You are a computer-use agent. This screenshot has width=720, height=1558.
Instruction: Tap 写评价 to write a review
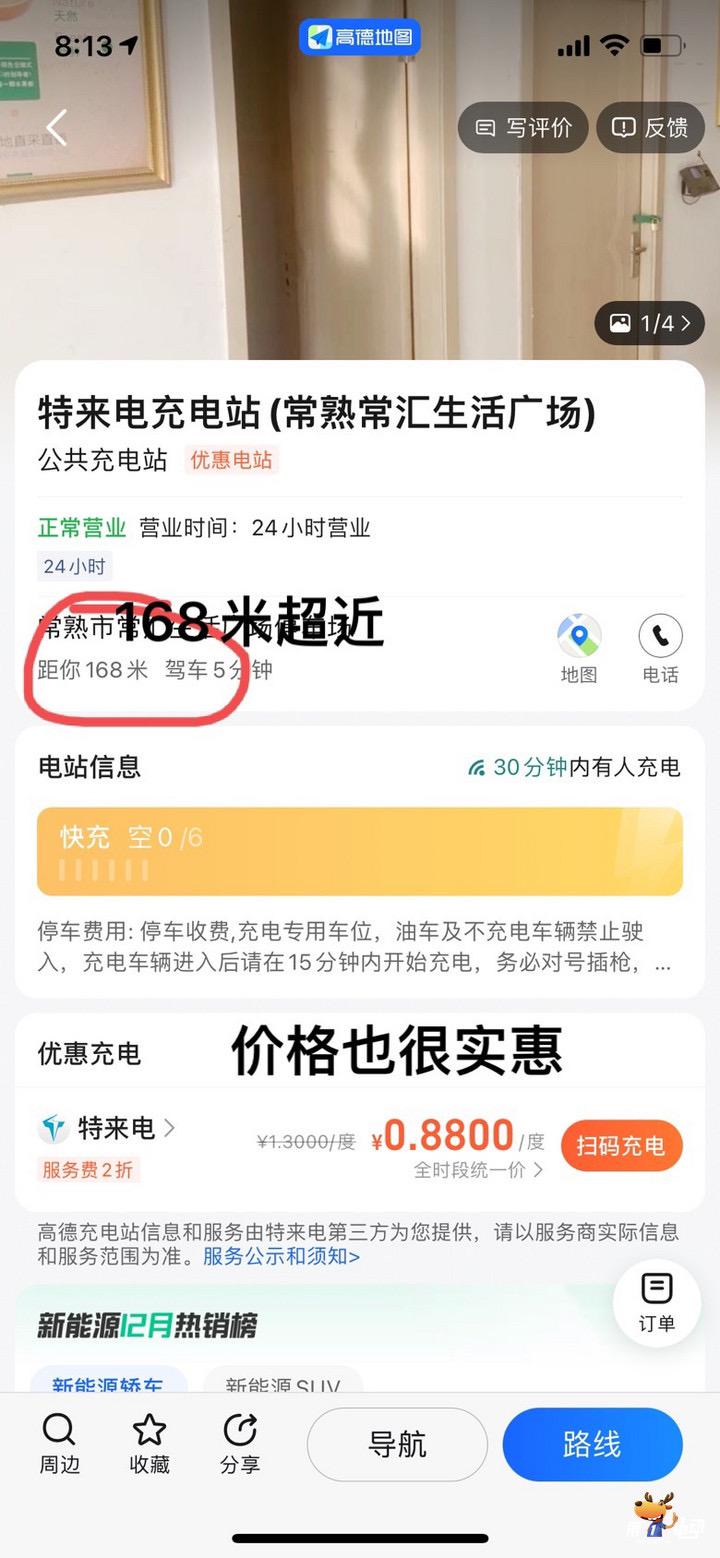pyautogui.click(x=523, y=128)
